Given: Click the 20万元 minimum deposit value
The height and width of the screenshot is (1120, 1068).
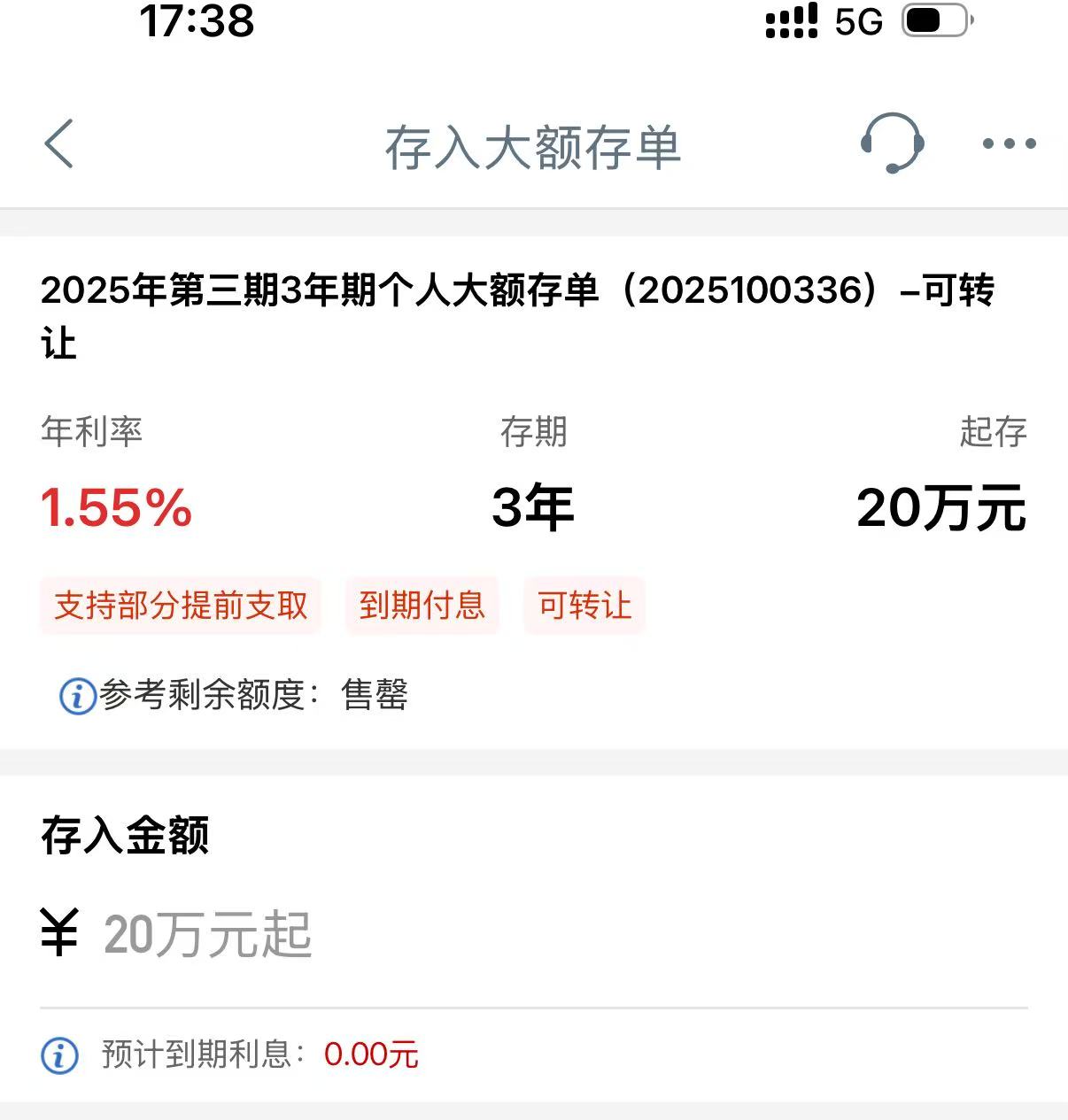Looking at the screenshot, I should [941, 506].
